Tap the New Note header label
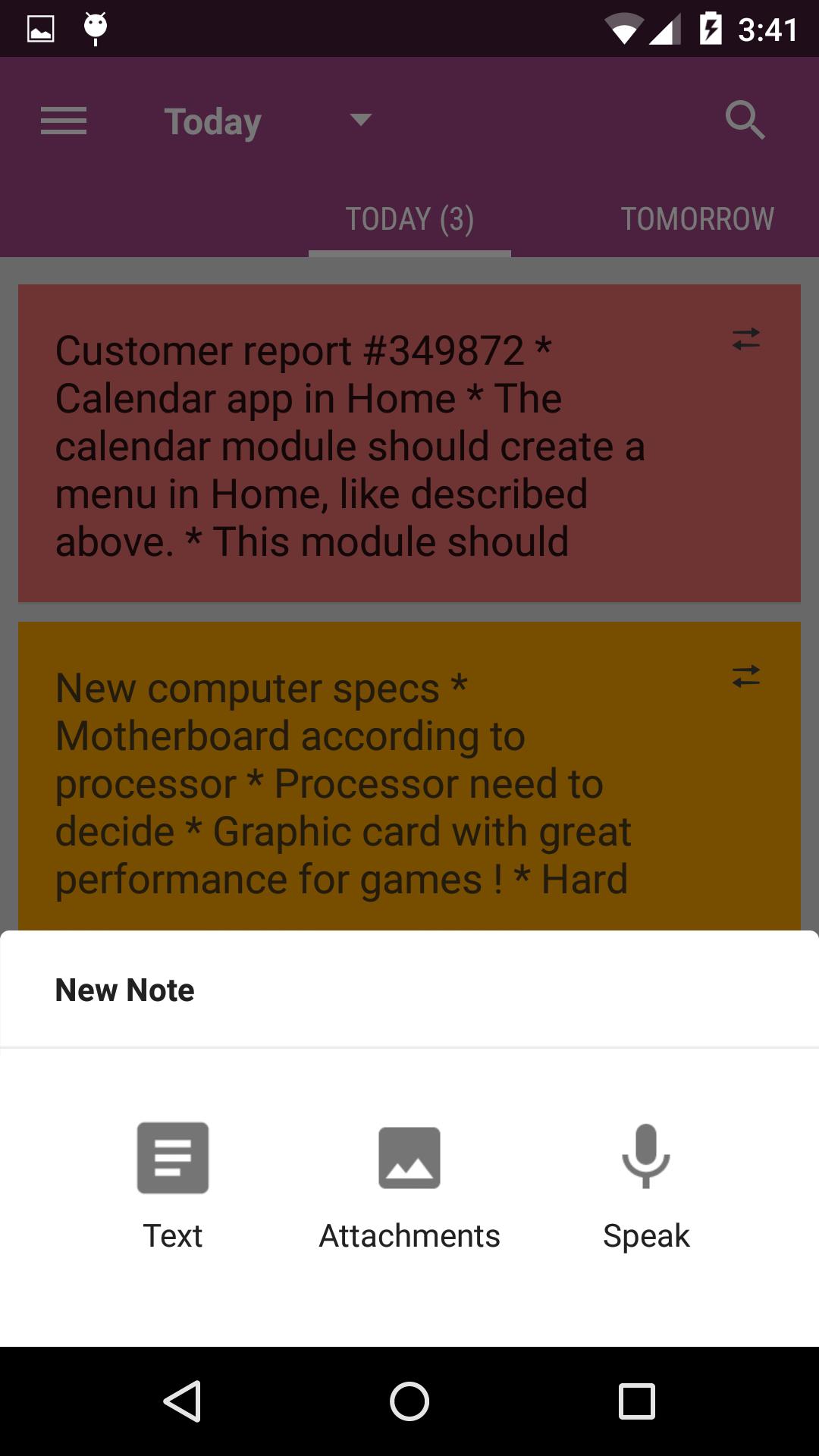This screenshot has width=819, height=1456. (x=124, y=989)
